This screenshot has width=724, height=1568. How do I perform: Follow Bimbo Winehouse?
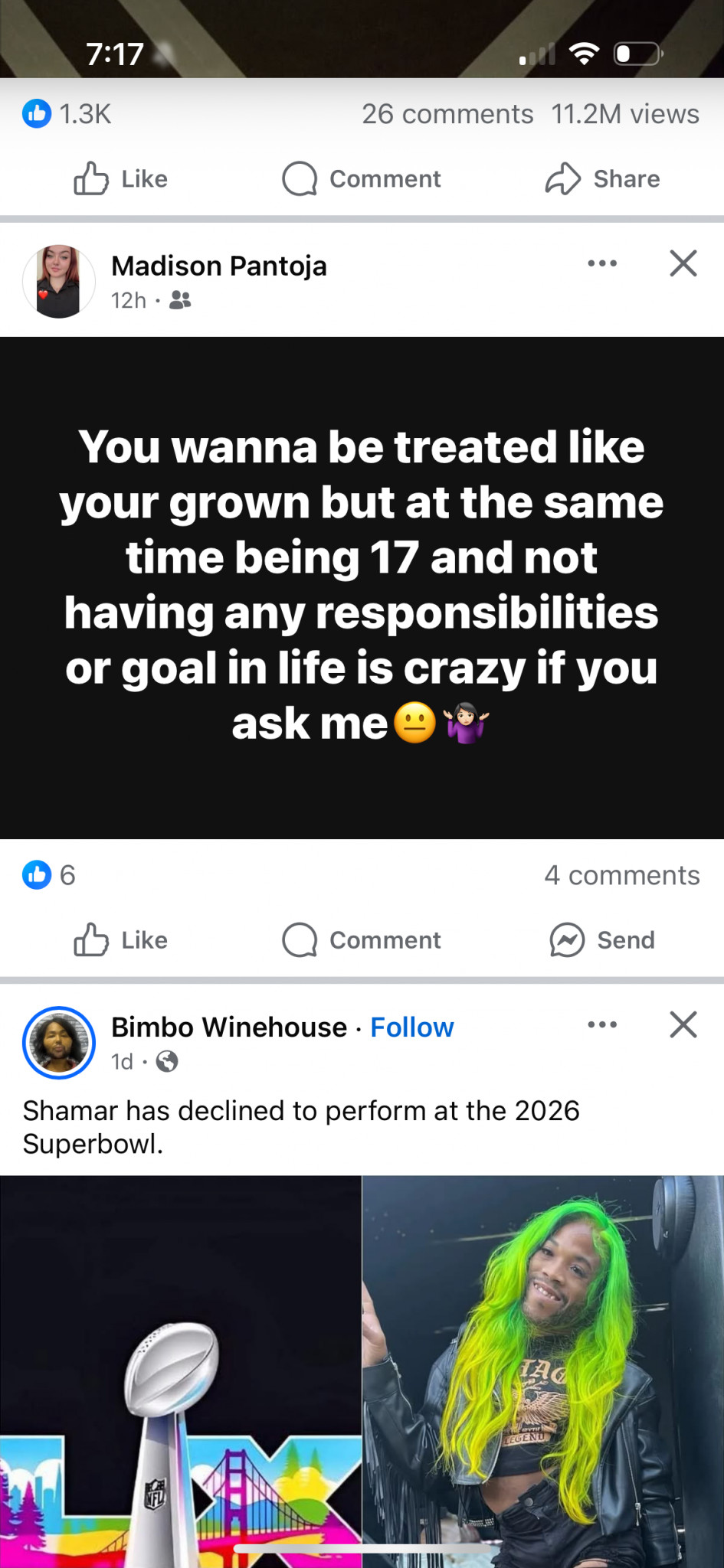click(412, 1027)
